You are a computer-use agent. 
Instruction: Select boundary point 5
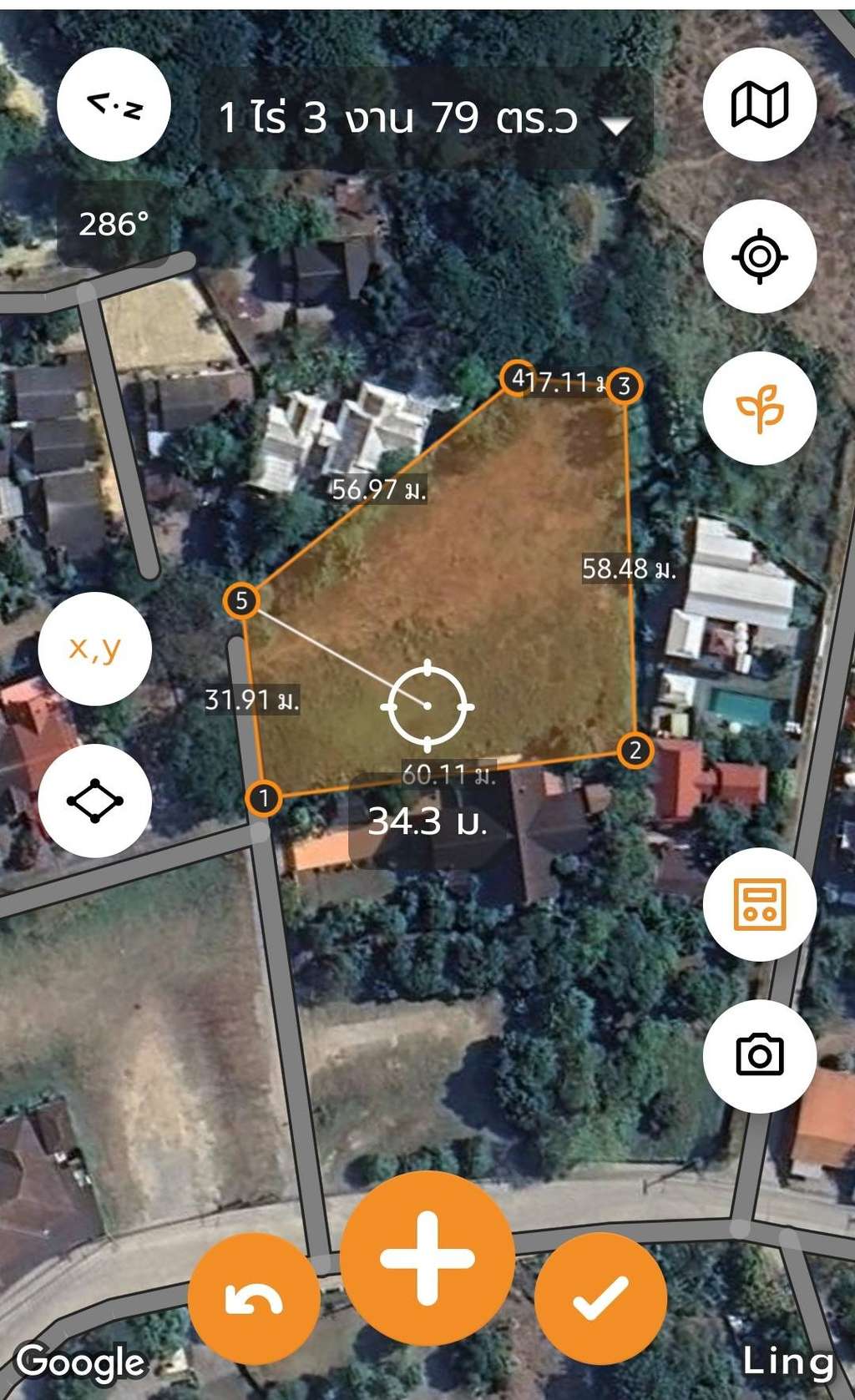(x=241, y=600)
